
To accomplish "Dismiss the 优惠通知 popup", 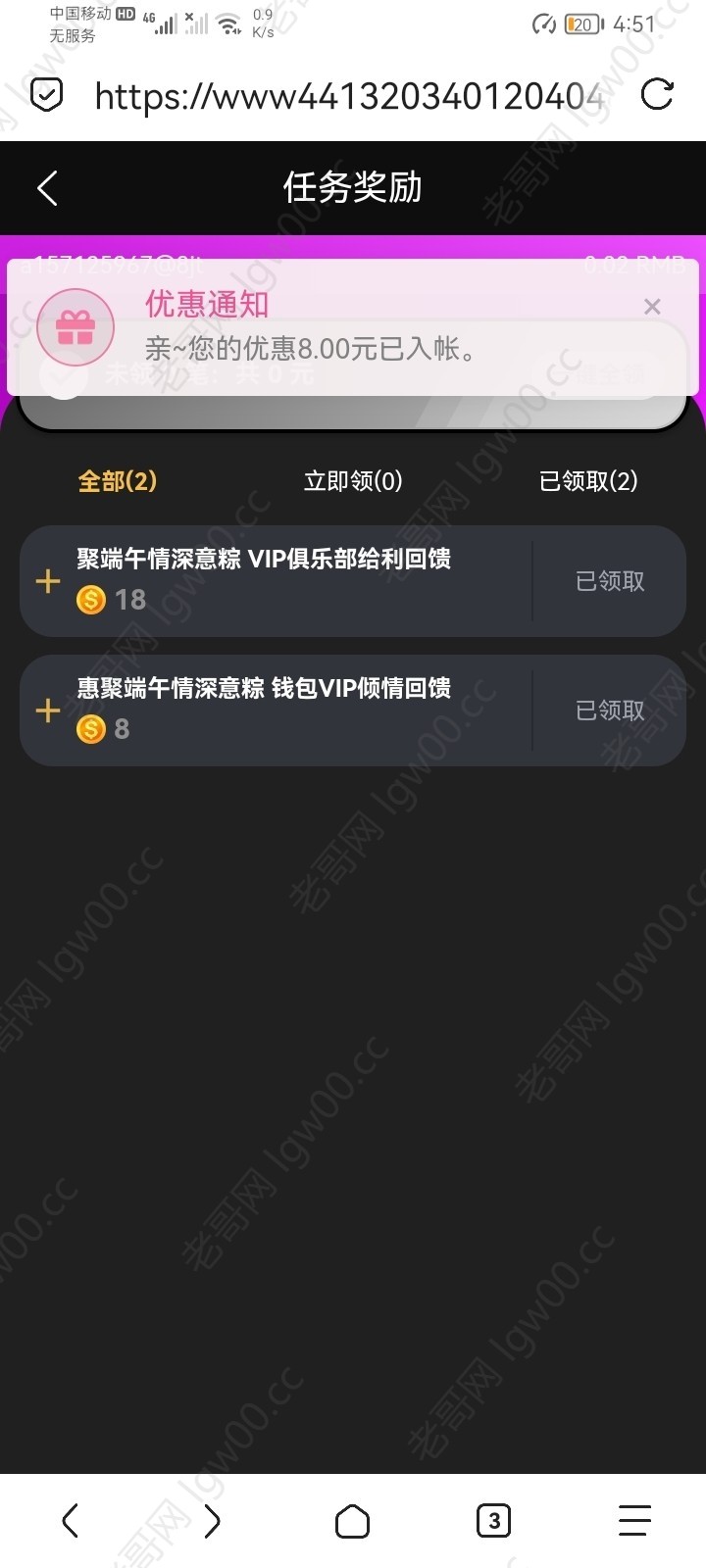I will tap(652, 307).
